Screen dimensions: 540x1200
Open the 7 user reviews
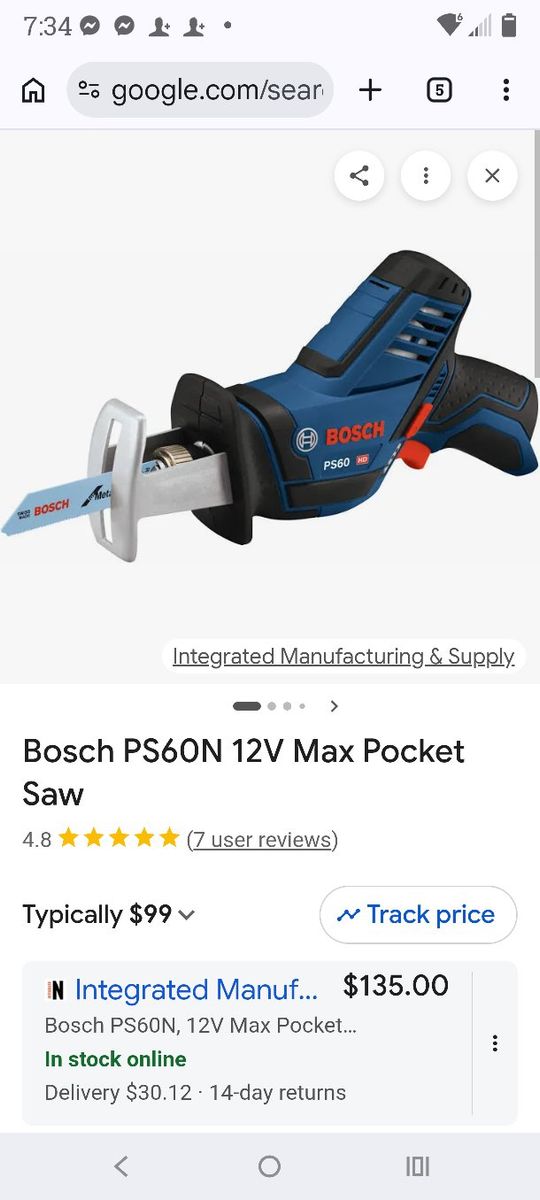coord(262,839)
